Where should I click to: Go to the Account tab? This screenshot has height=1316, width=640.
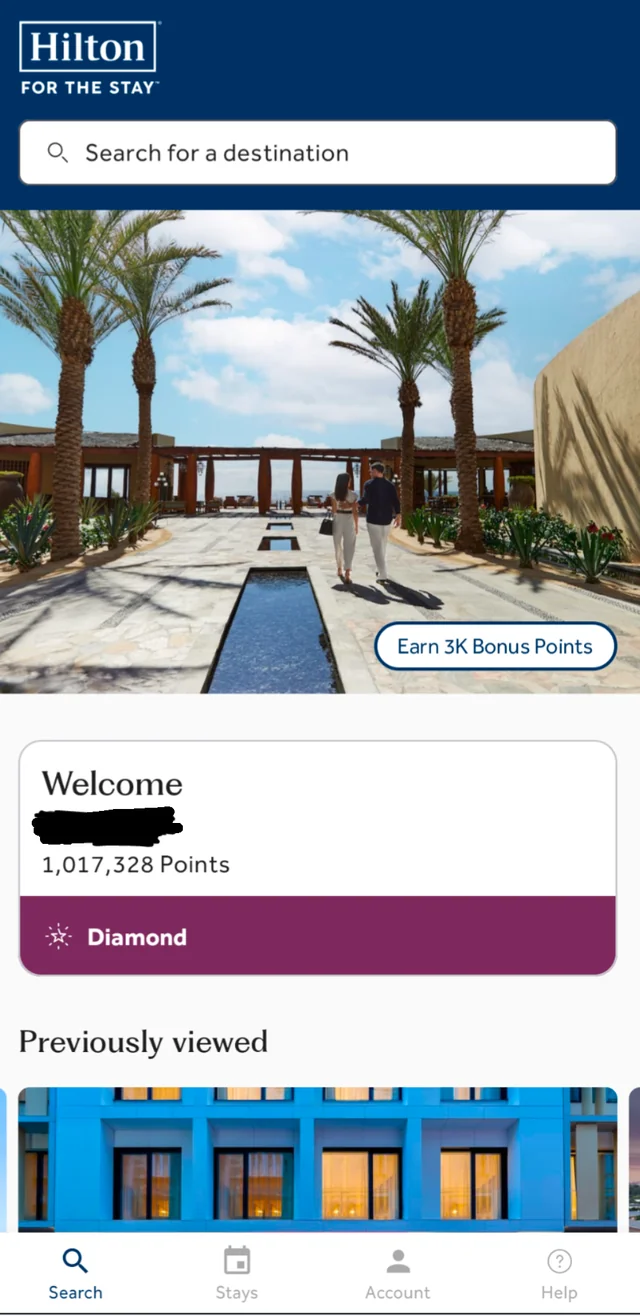(397, 1273)
